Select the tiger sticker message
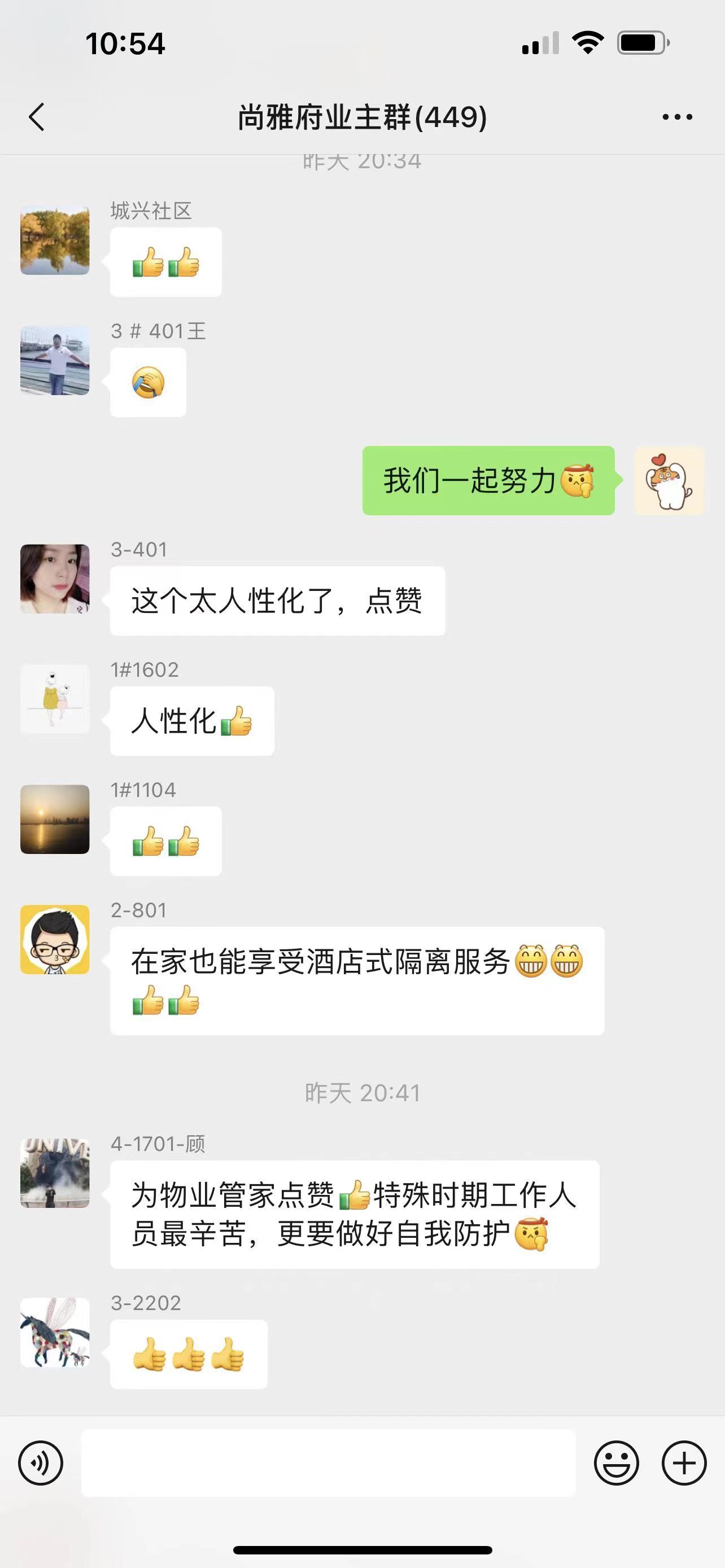 [x=667, y=481]
